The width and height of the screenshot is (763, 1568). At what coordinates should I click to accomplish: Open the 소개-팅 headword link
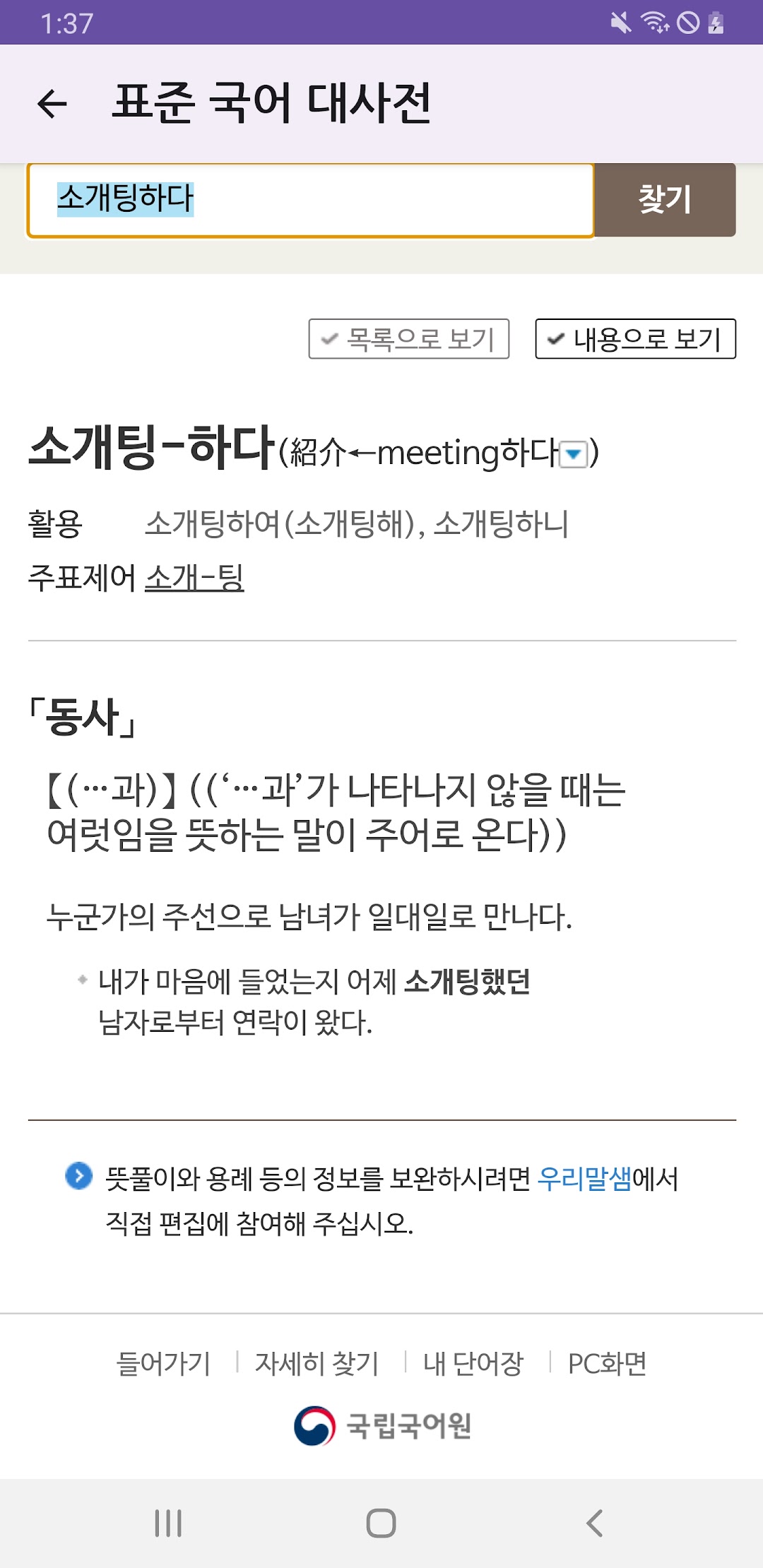point(194,578)
